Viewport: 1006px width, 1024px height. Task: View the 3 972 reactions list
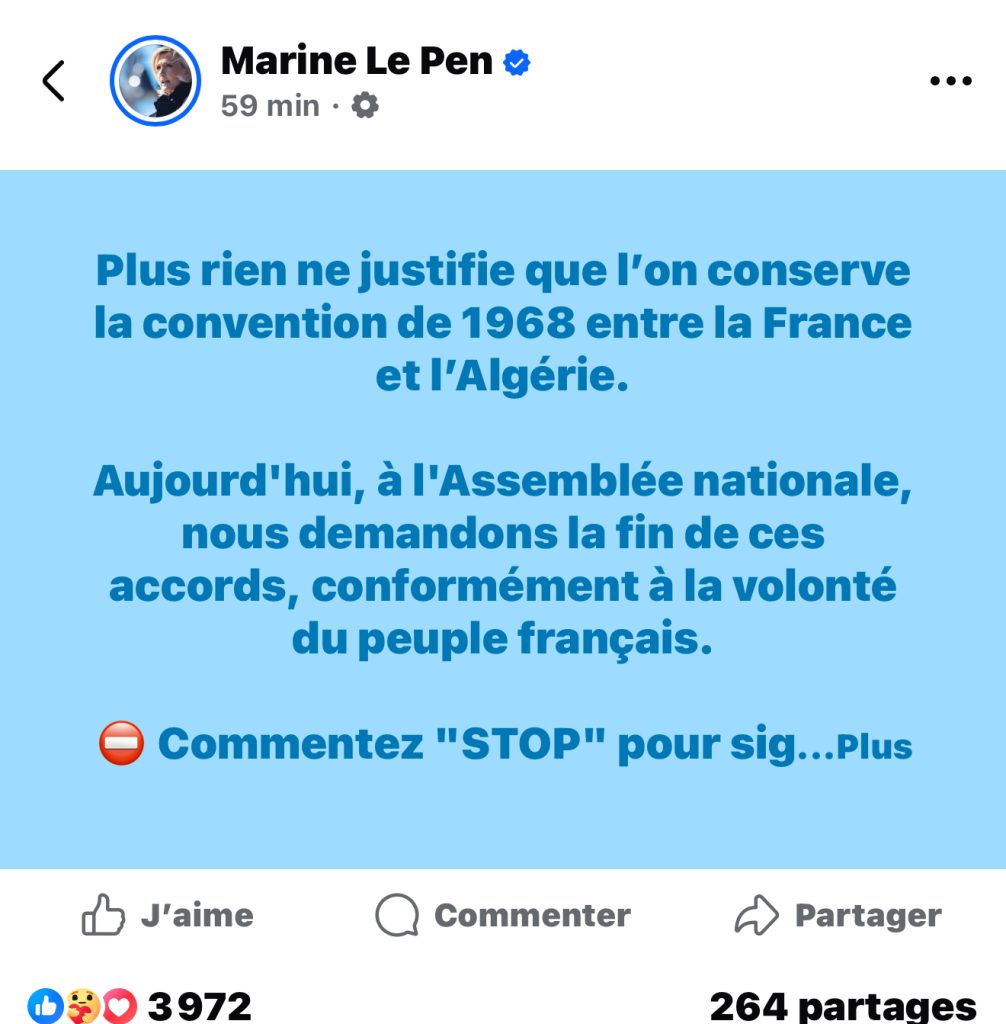(140, 1005)
